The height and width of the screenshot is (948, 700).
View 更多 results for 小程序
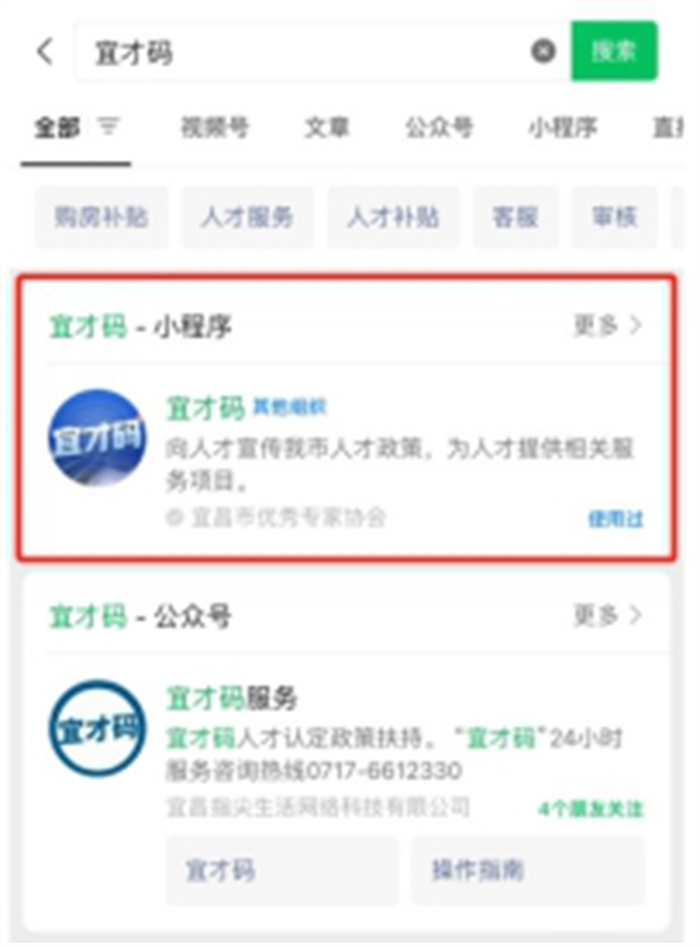click(607, 325)
